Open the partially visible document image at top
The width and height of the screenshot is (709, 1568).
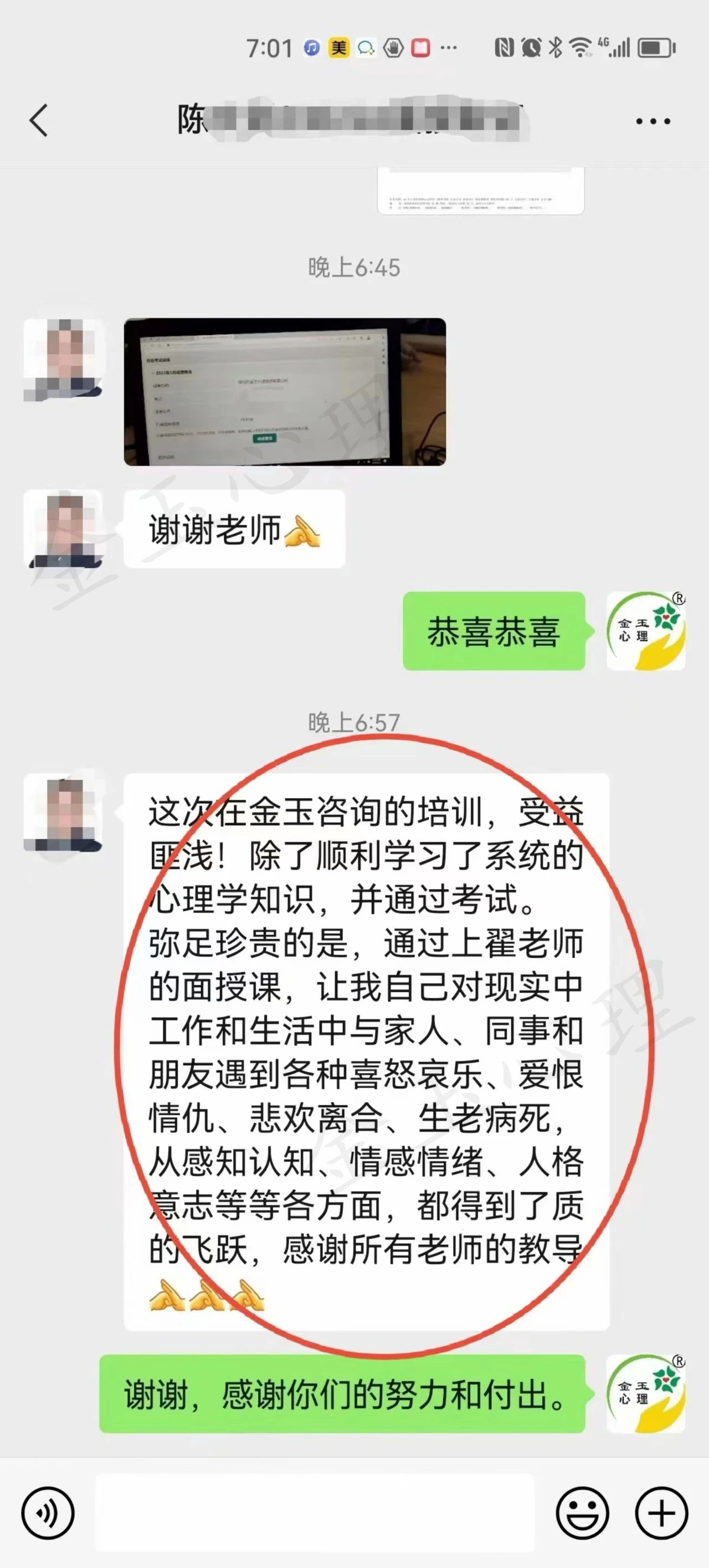click(480, 192)
